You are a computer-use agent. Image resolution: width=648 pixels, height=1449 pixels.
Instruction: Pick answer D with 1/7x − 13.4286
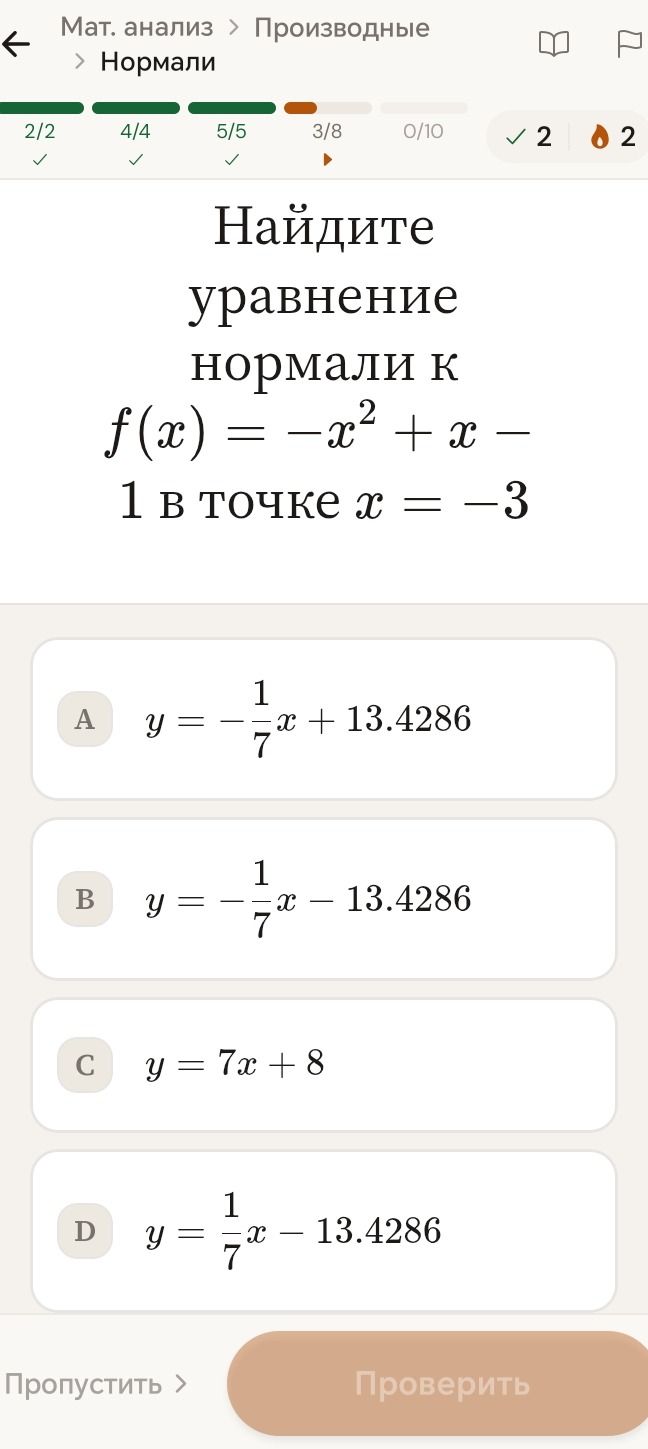[x=324, y=1231]
